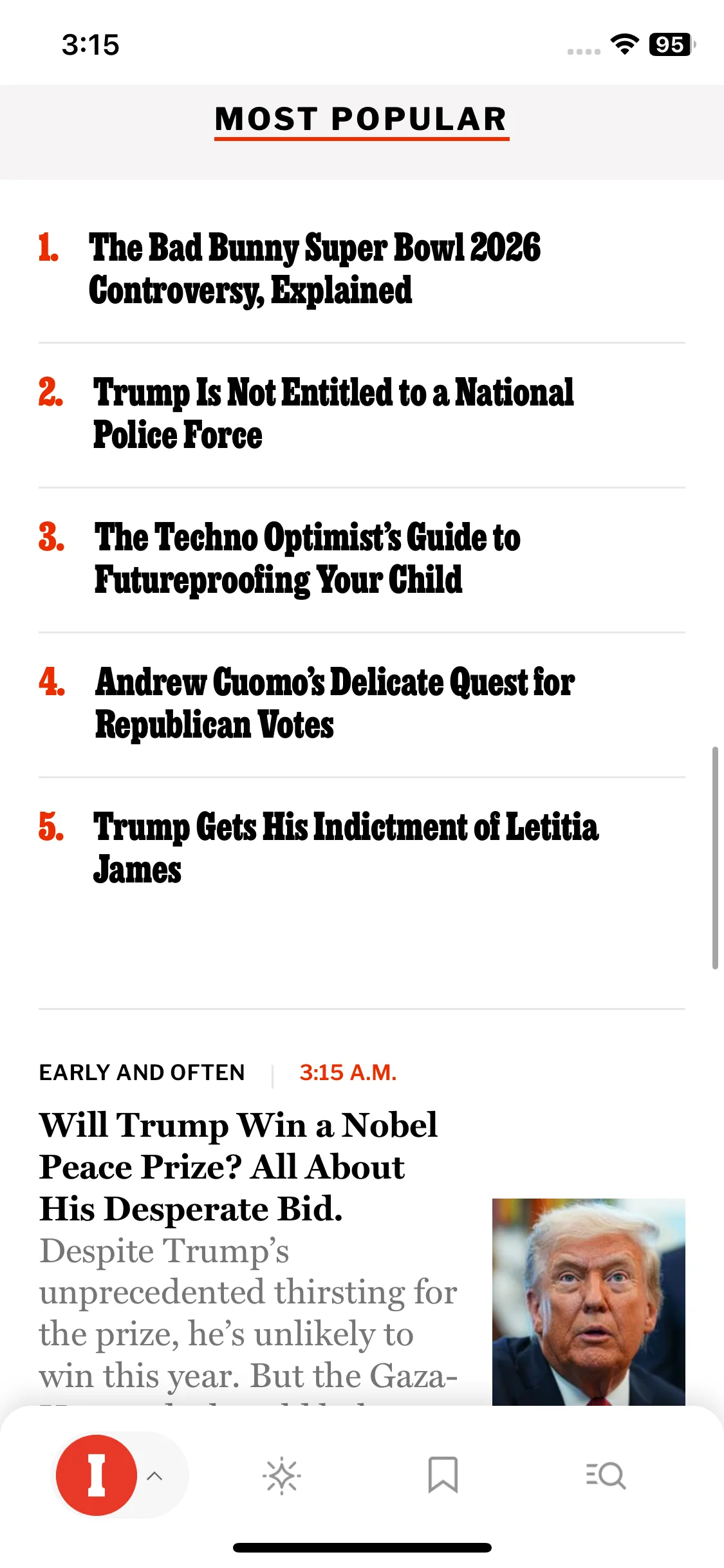Open Techno Optimist's Guide to Futureproofing Your Child
This screenshot has width=724, height=1568.
coord(307,559)
